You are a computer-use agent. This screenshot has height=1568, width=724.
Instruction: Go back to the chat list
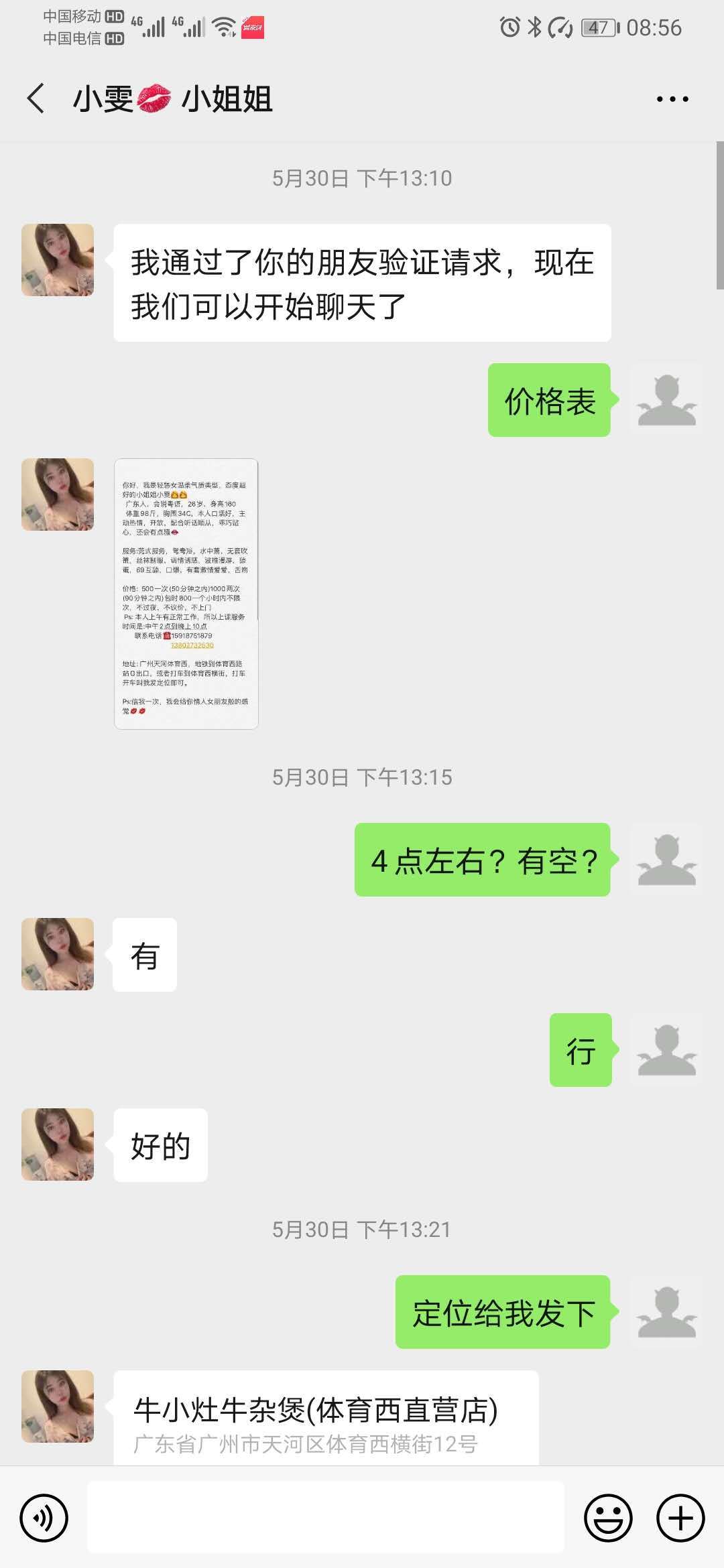pyautogui.click(x=36, y=99)
